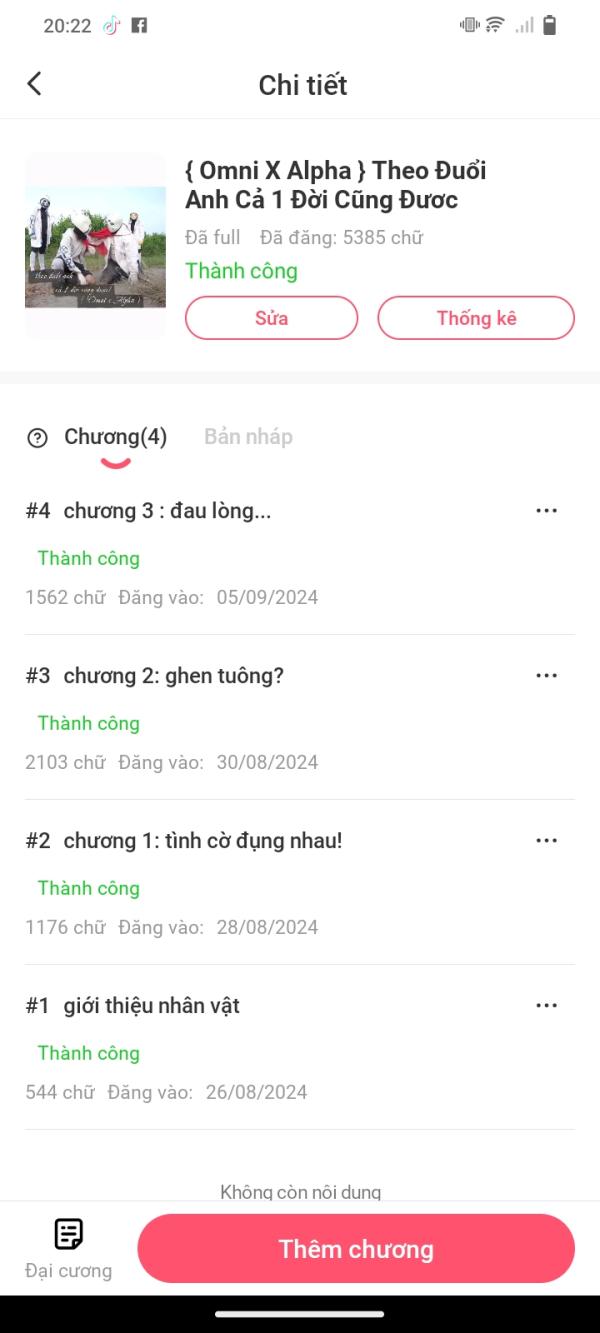This screenshot has width=600, height=1333.
Task: Open chapter #4 chương 3 : đau lòng
Action: pos(167,511)
